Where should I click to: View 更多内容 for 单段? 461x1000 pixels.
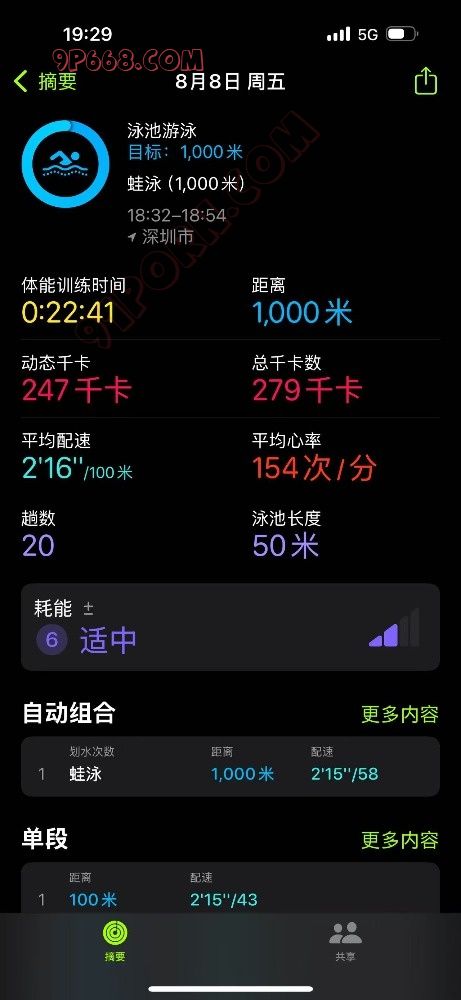pos(400,840)
